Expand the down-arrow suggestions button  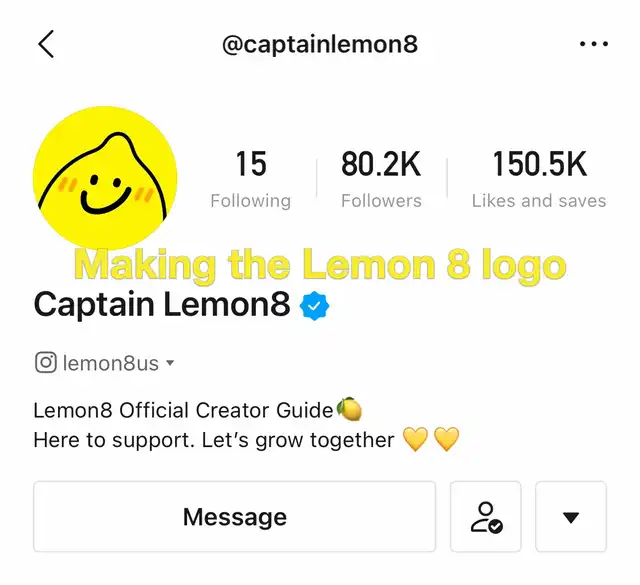571,517
